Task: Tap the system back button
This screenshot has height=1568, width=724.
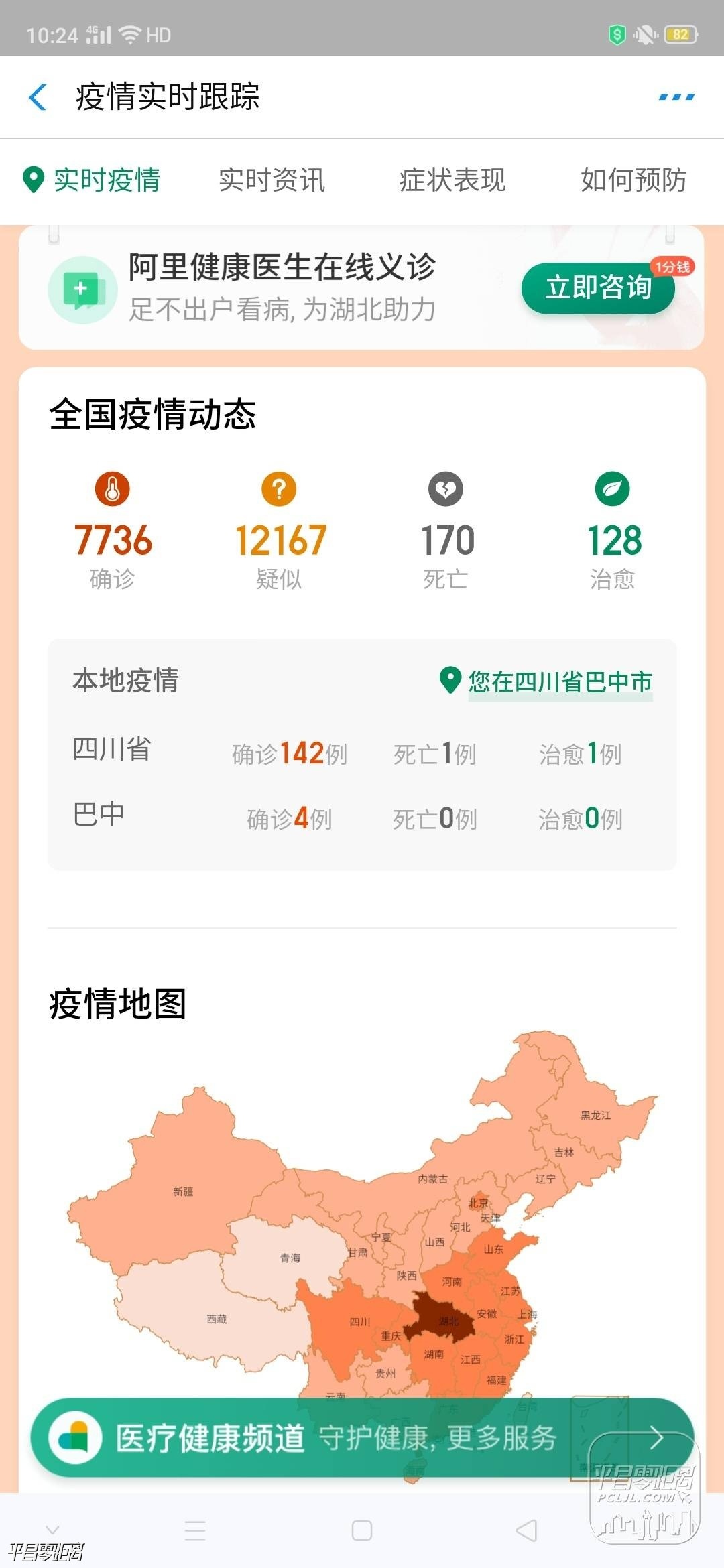Action: [527, 1530]
